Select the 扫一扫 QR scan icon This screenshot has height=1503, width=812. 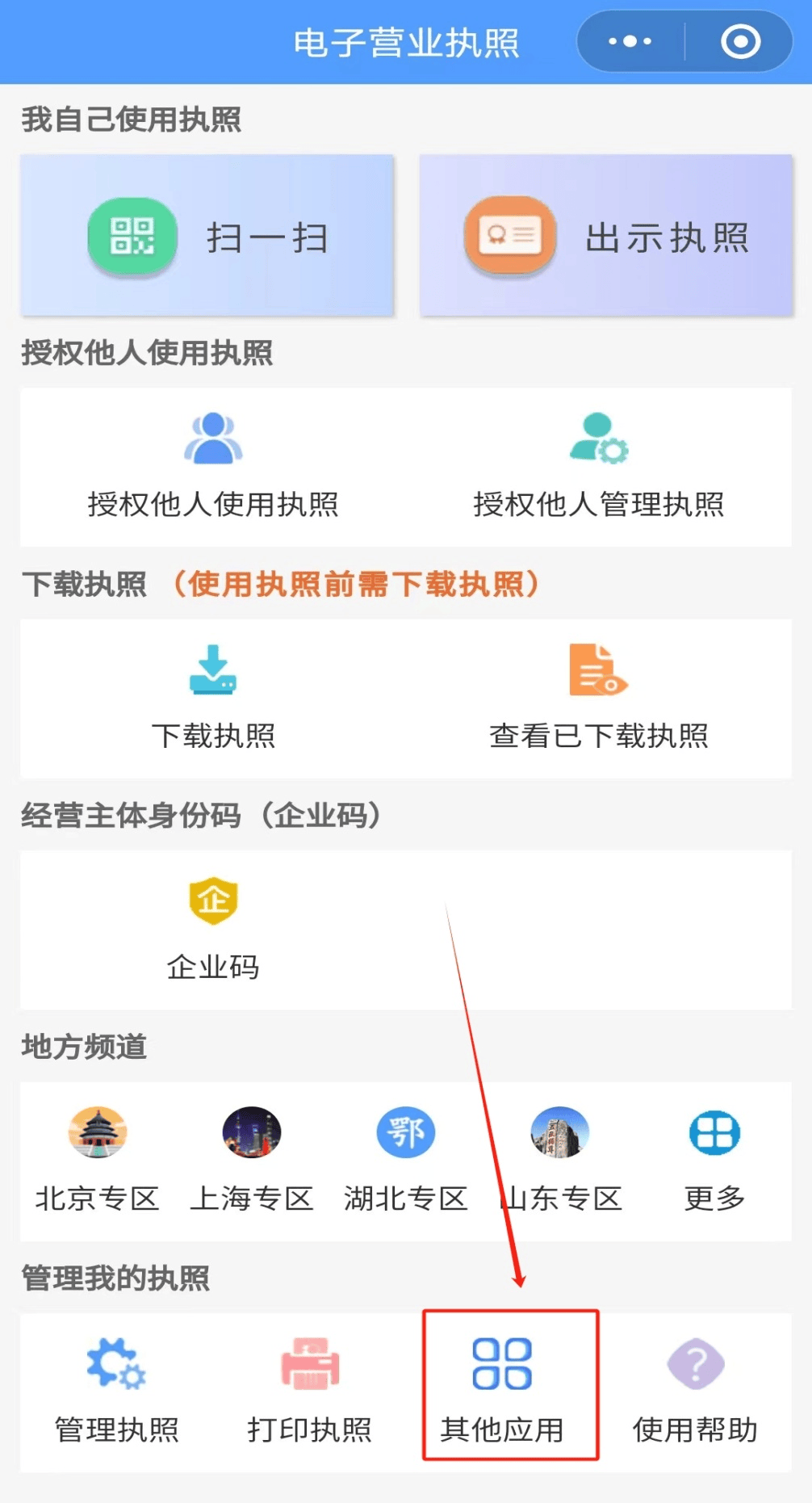(132, 235)
